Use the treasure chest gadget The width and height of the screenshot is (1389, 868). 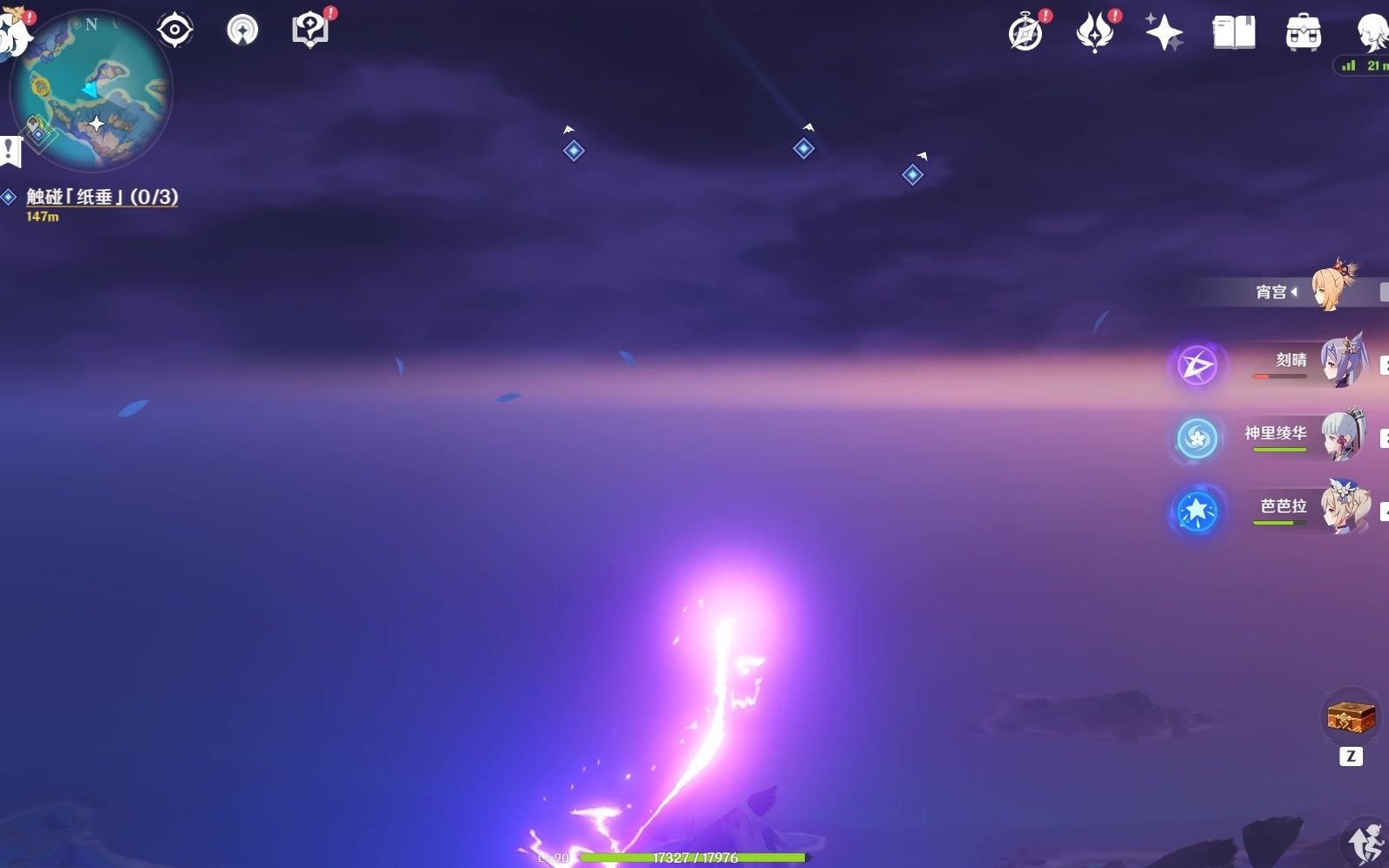[1351, 718]
